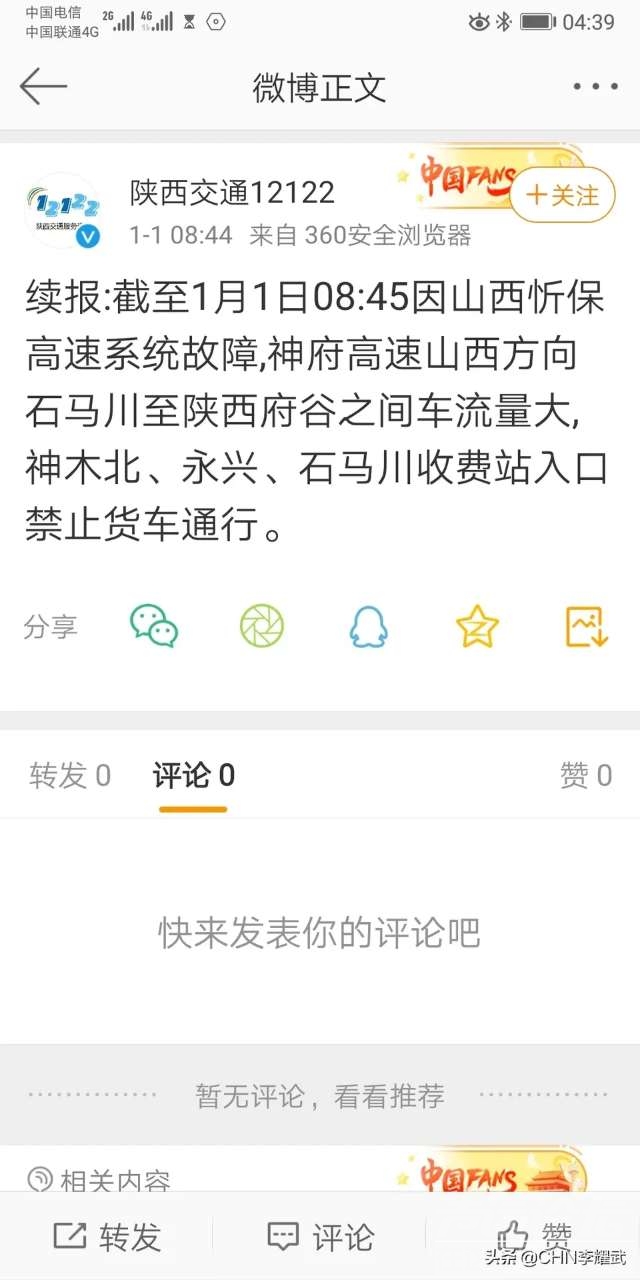
Task: Like the post with the bottom 赞 button
Action: (535, 1237)
